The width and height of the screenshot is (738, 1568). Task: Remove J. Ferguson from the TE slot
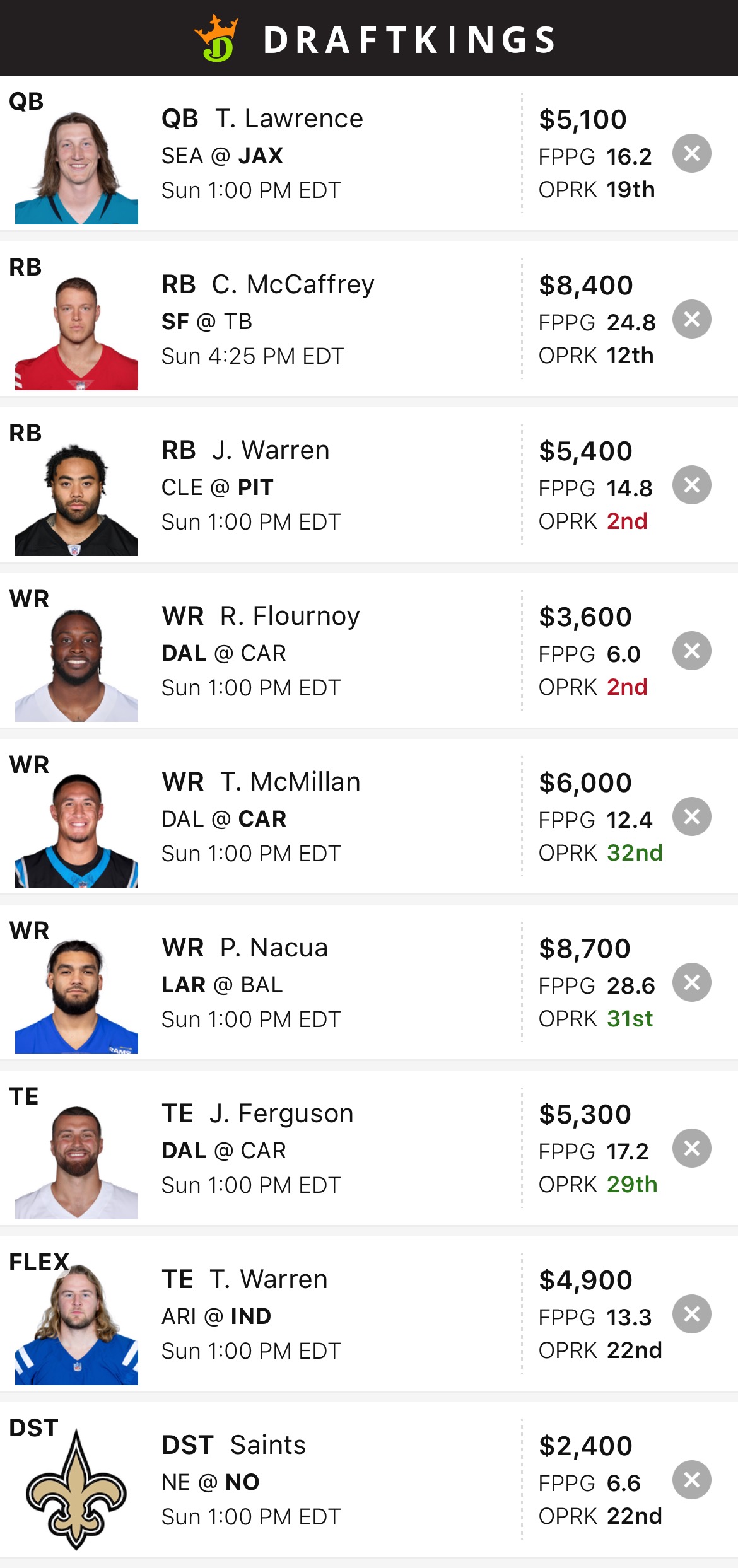pyautogui.click(x=691, y=1148)
